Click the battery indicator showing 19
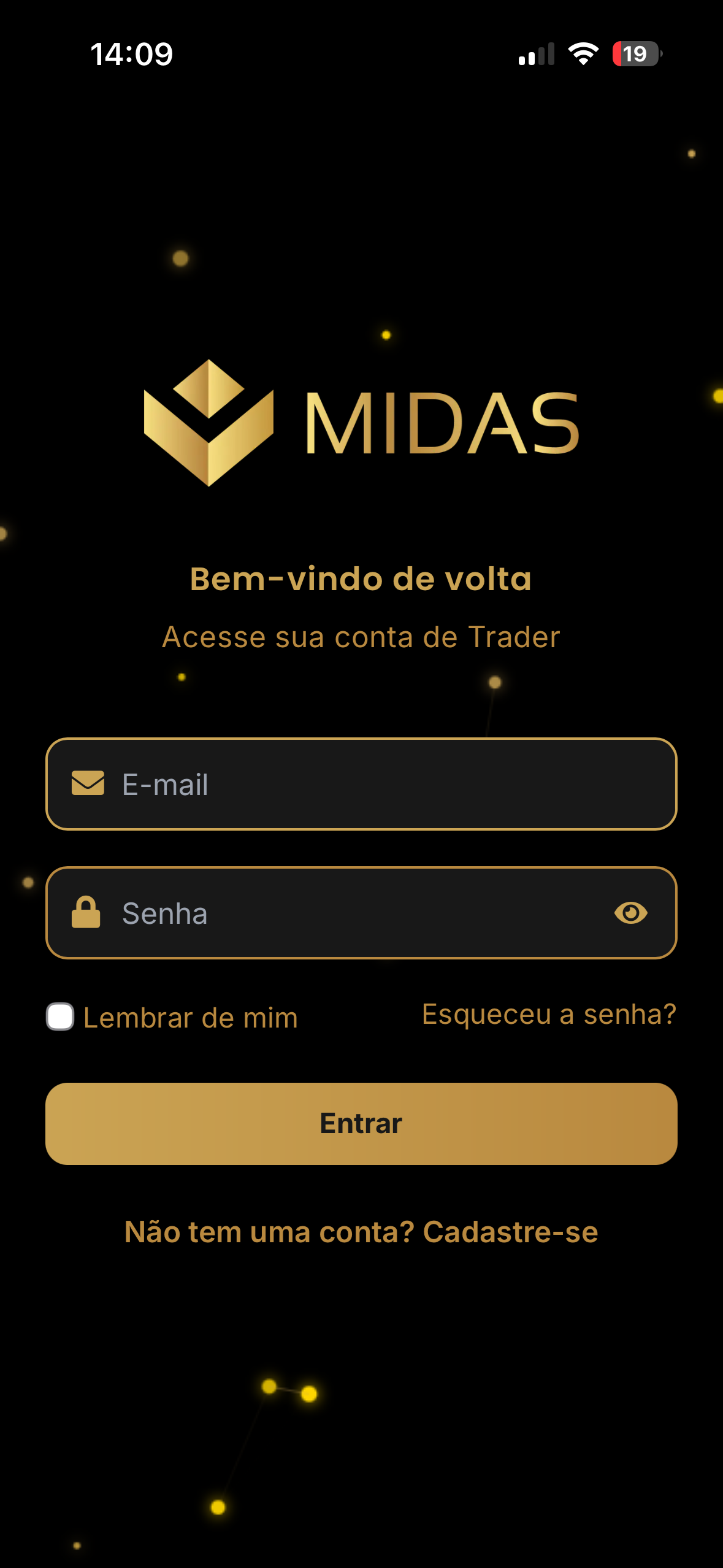Screen dimensions: 723x1568 pyautogui.click(x=636, y=55)
